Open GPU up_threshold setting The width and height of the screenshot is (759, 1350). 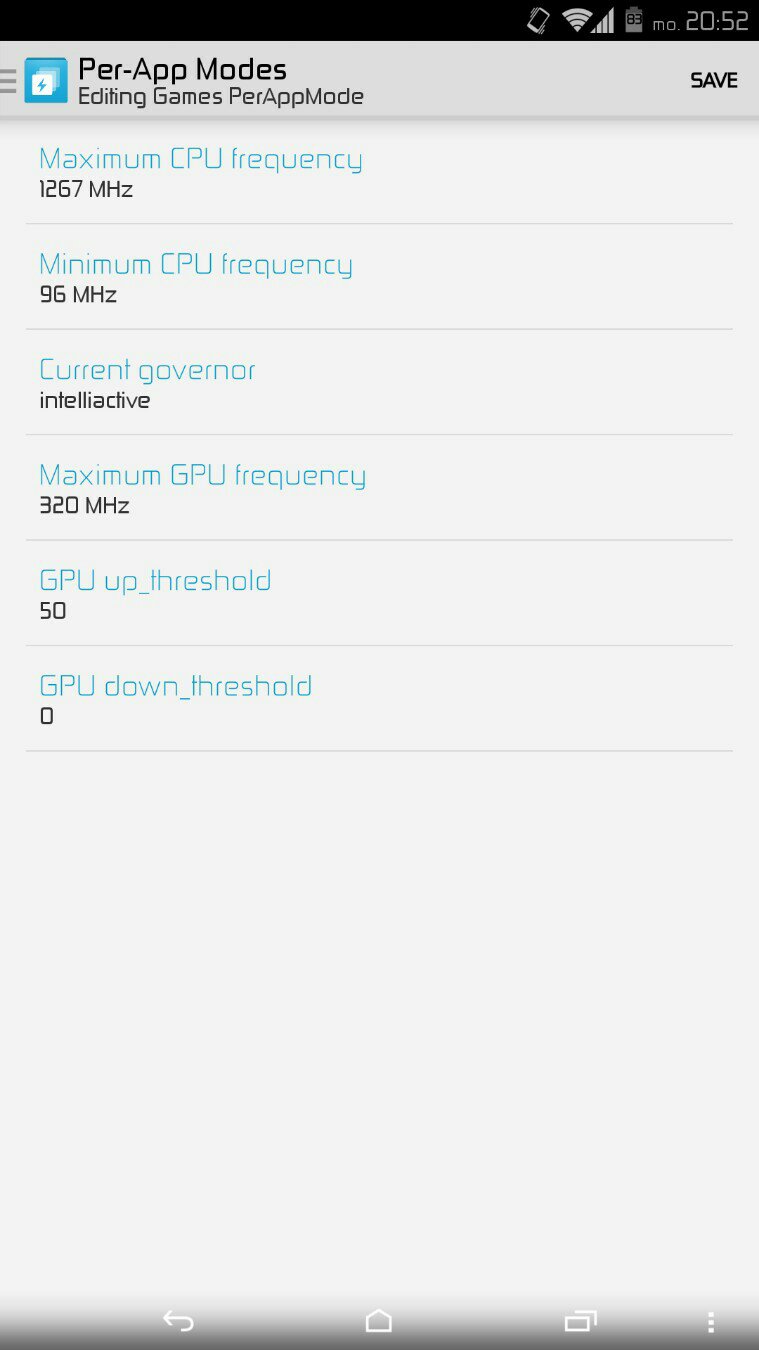tap(378, 594)
